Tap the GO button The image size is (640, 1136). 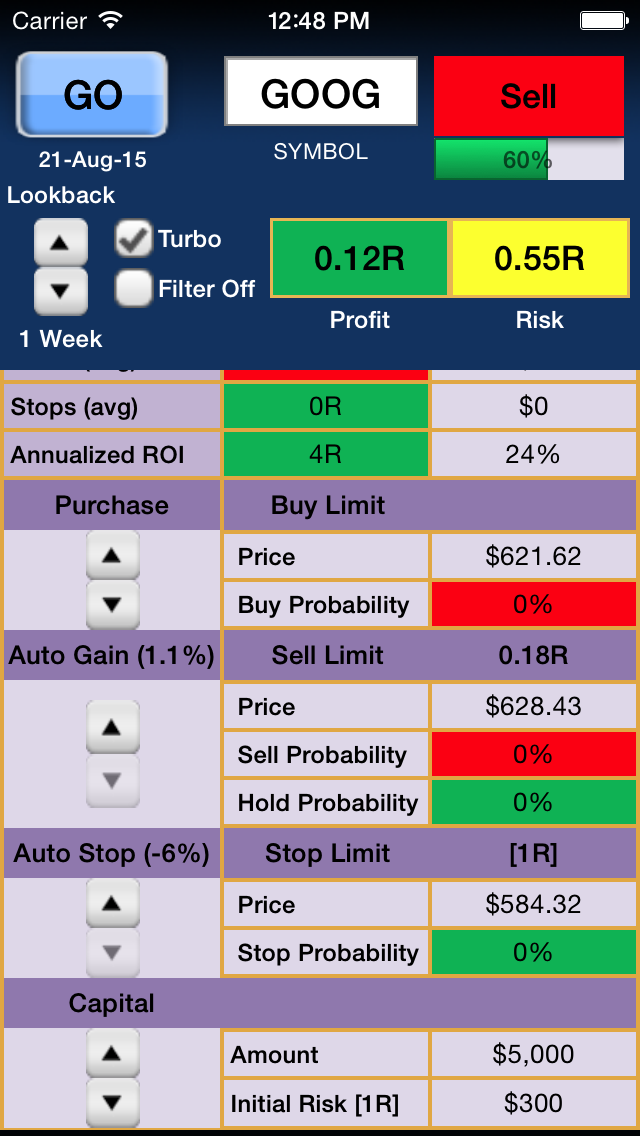coord(92,94)
